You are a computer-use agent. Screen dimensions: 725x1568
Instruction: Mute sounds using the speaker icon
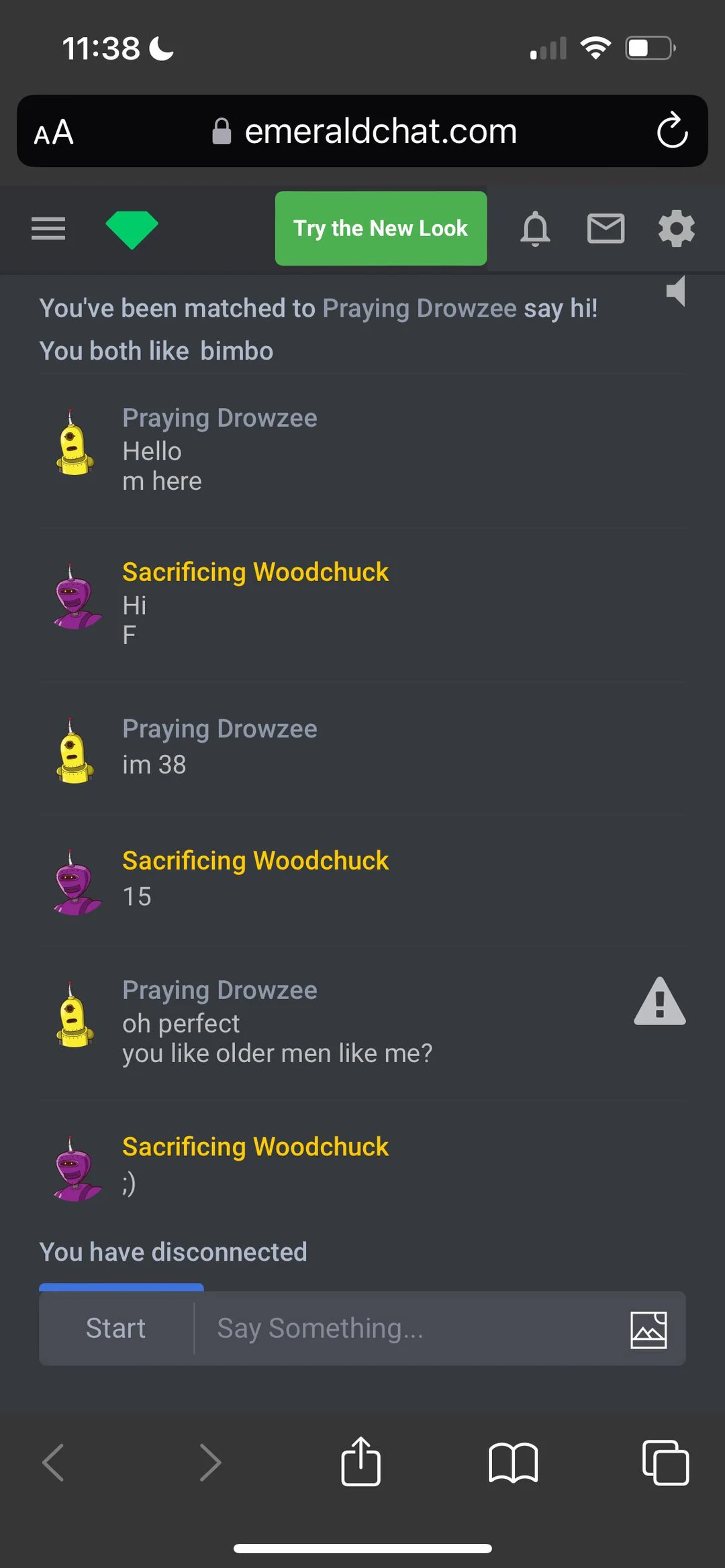pyautogui.click(x=676, y=292)
